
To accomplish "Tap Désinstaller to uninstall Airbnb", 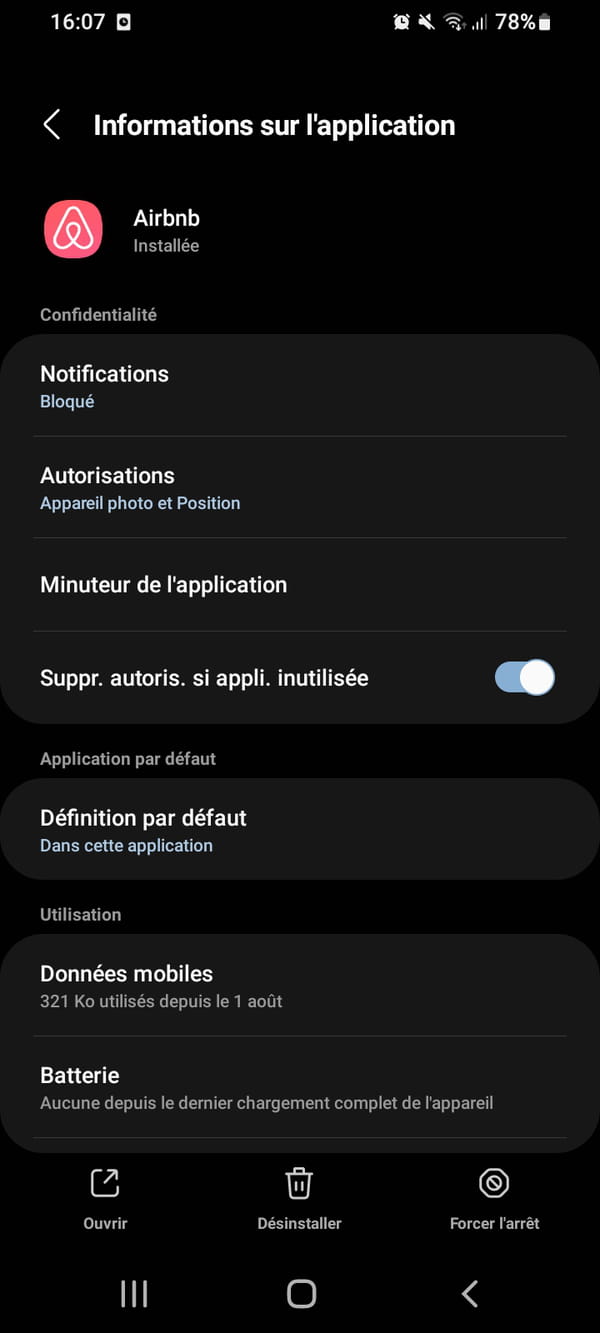I will pos(299,1198).
